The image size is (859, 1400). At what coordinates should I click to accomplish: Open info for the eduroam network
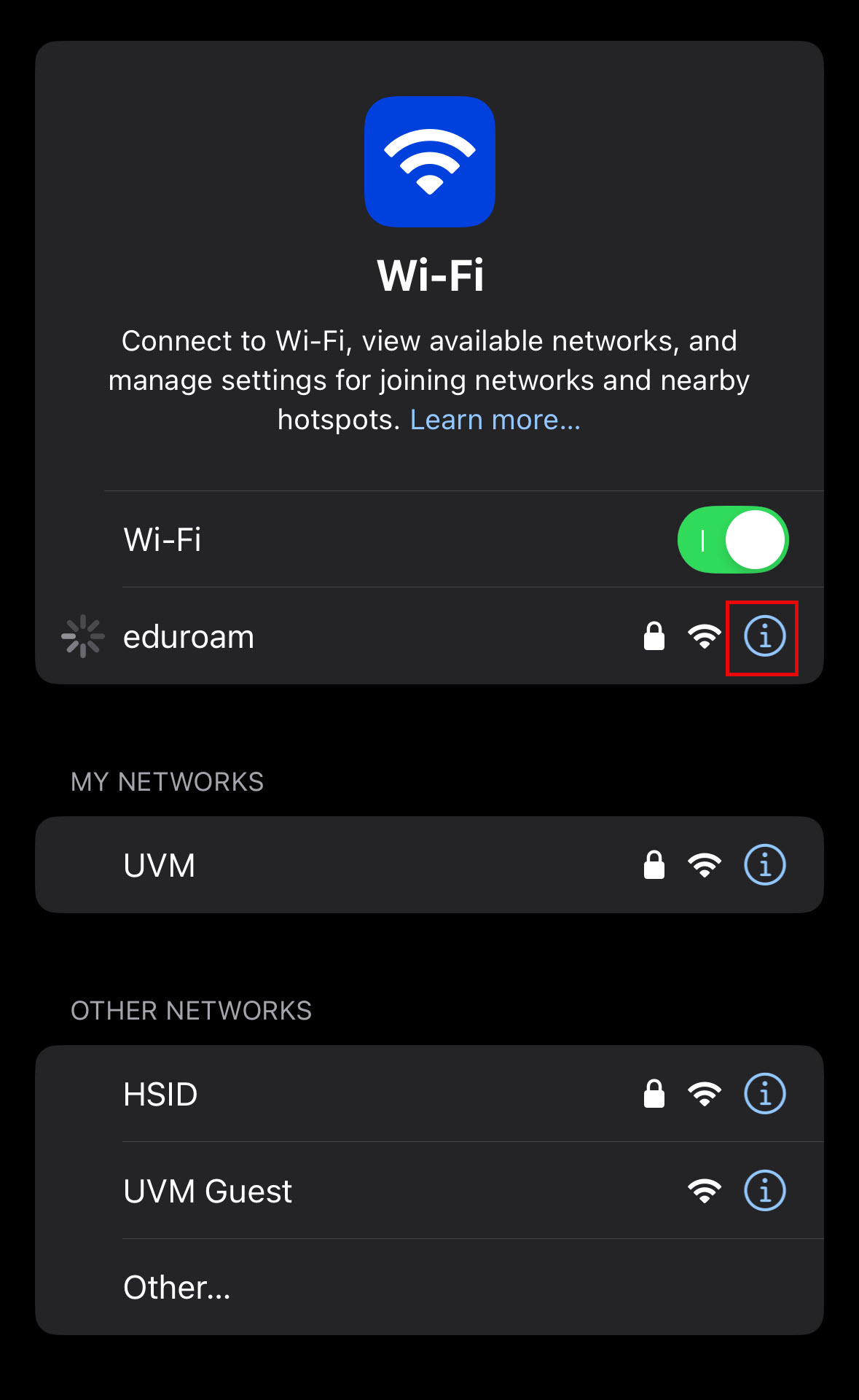click(x=764, y=636)
